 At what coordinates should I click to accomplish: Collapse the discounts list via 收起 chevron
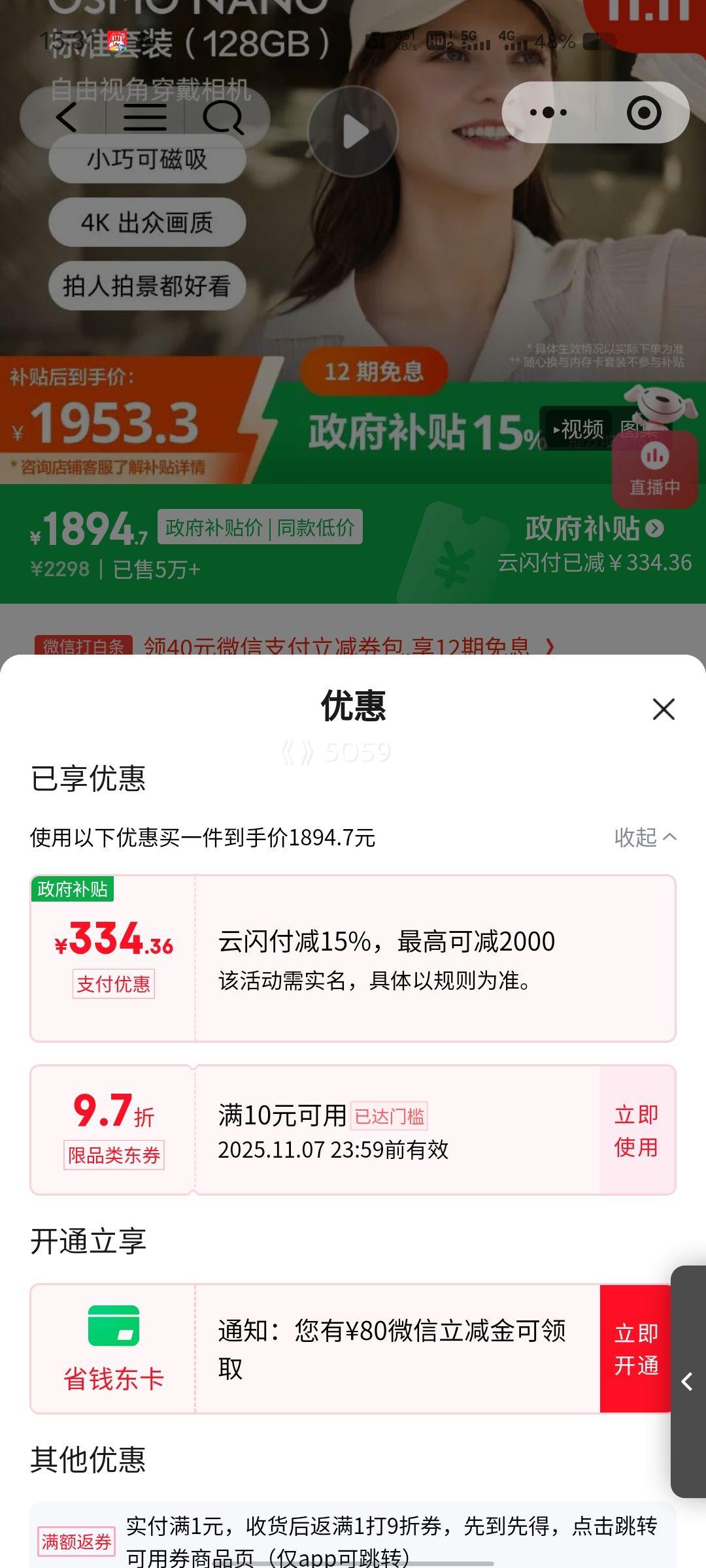(644, 837)
